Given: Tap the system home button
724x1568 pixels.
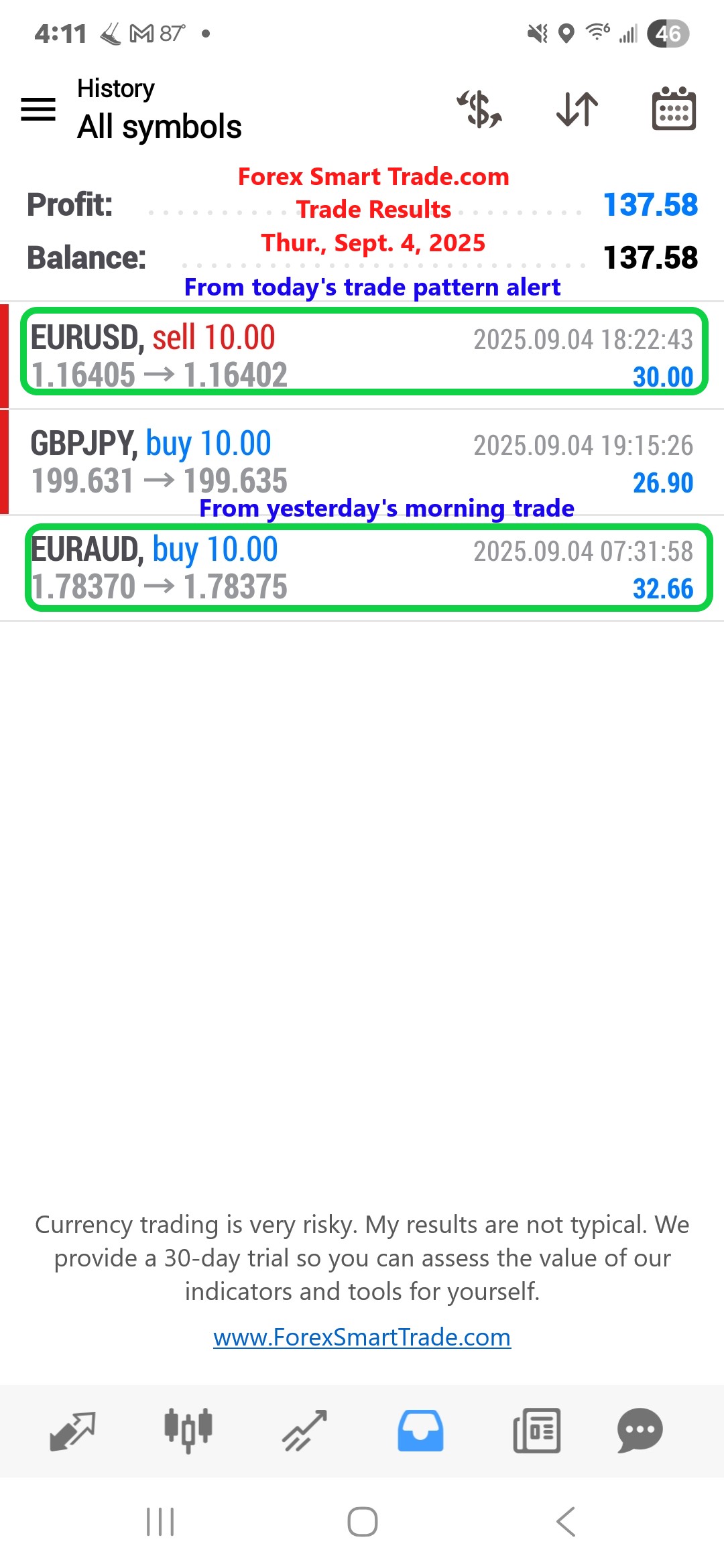Looking at the screenshot, I should click(362, 1522).
